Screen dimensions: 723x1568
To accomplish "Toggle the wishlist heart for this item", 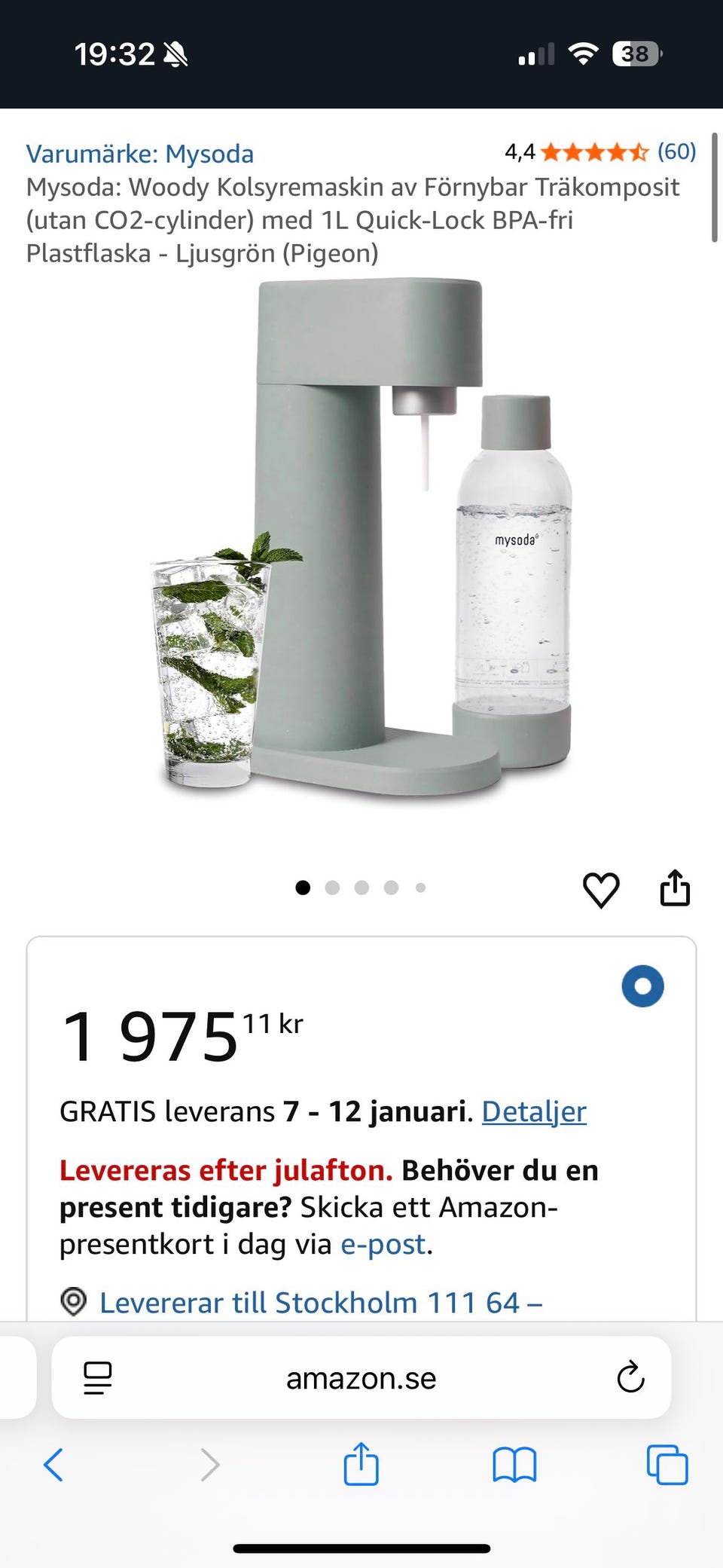I will tap(601, 889).
